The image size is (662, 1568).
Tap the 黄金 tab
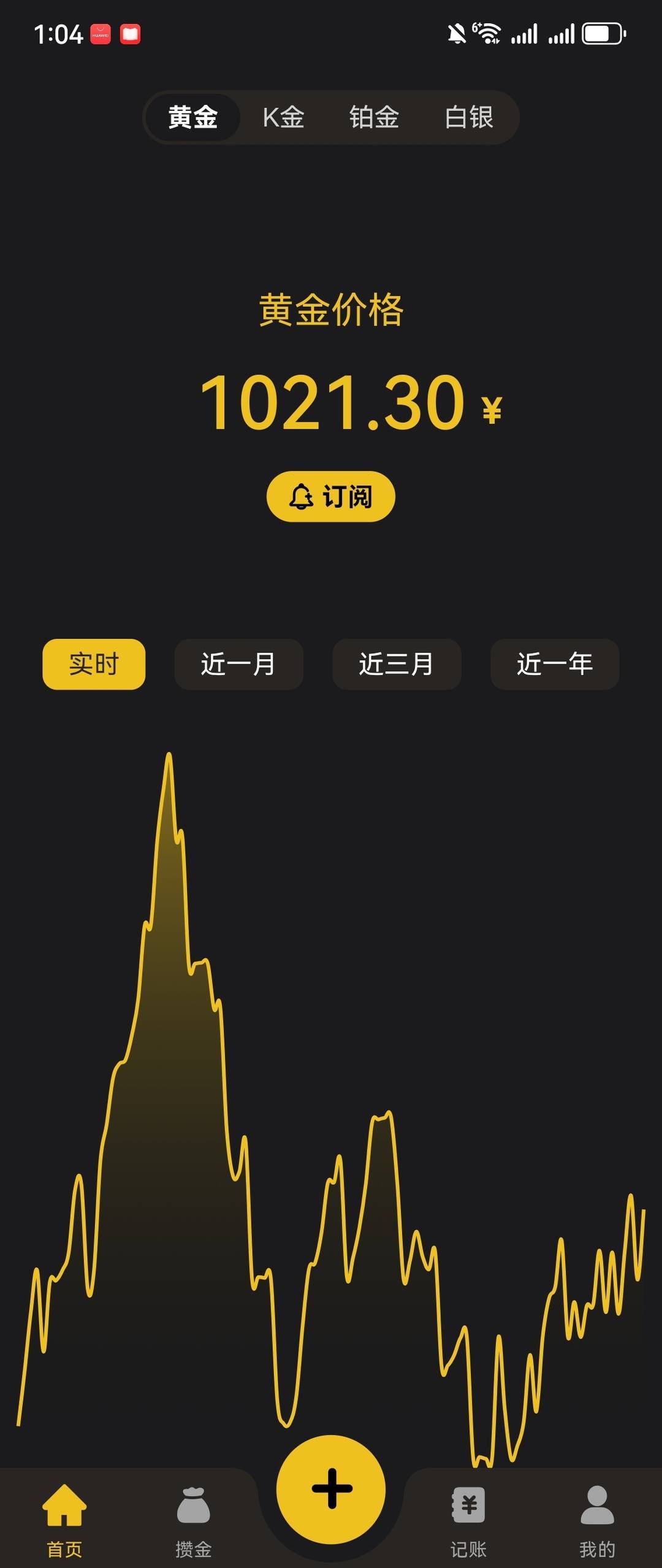193,117
